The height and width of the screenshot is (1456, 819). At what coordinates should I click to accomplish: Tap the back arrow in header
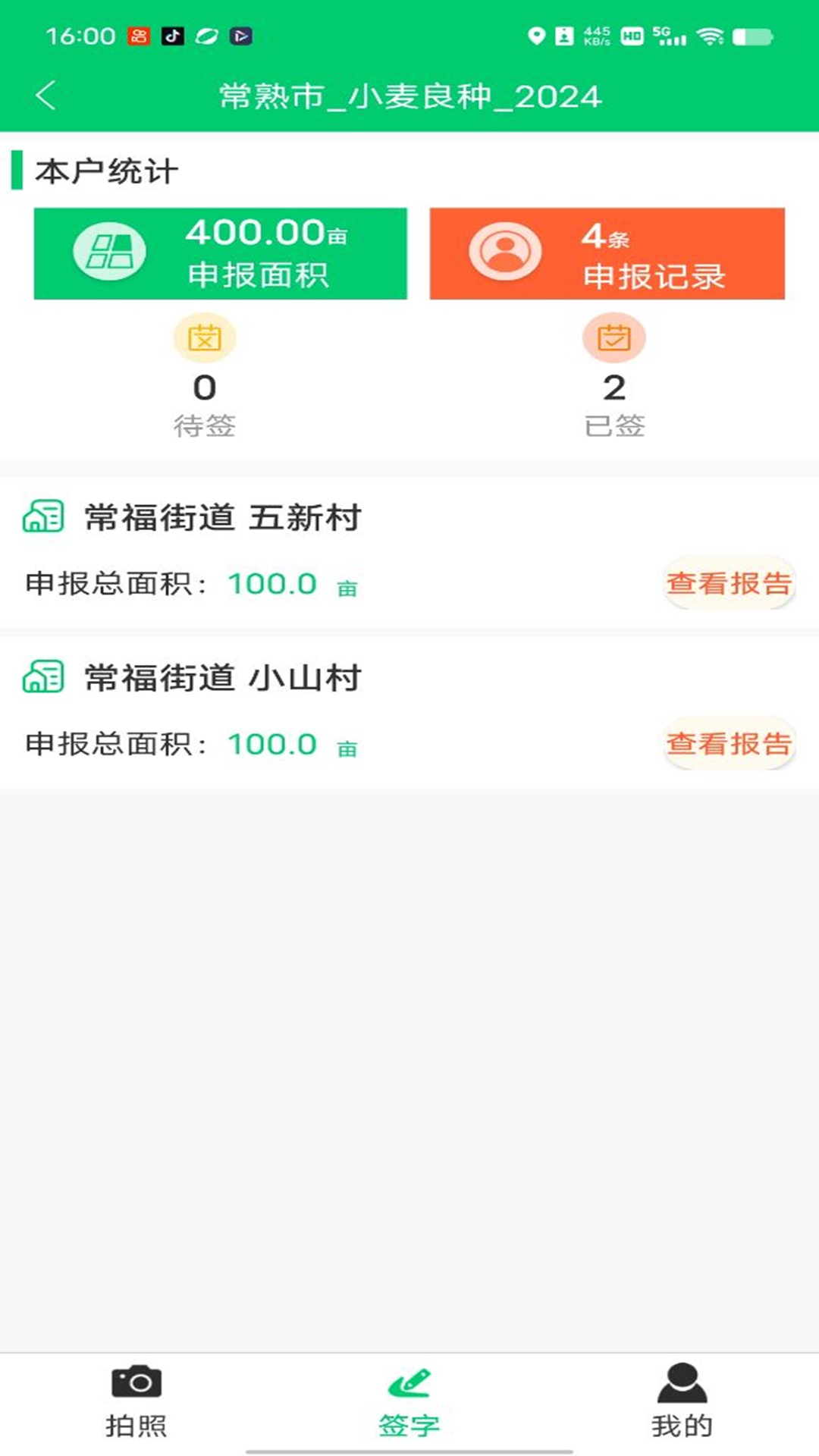47,96
